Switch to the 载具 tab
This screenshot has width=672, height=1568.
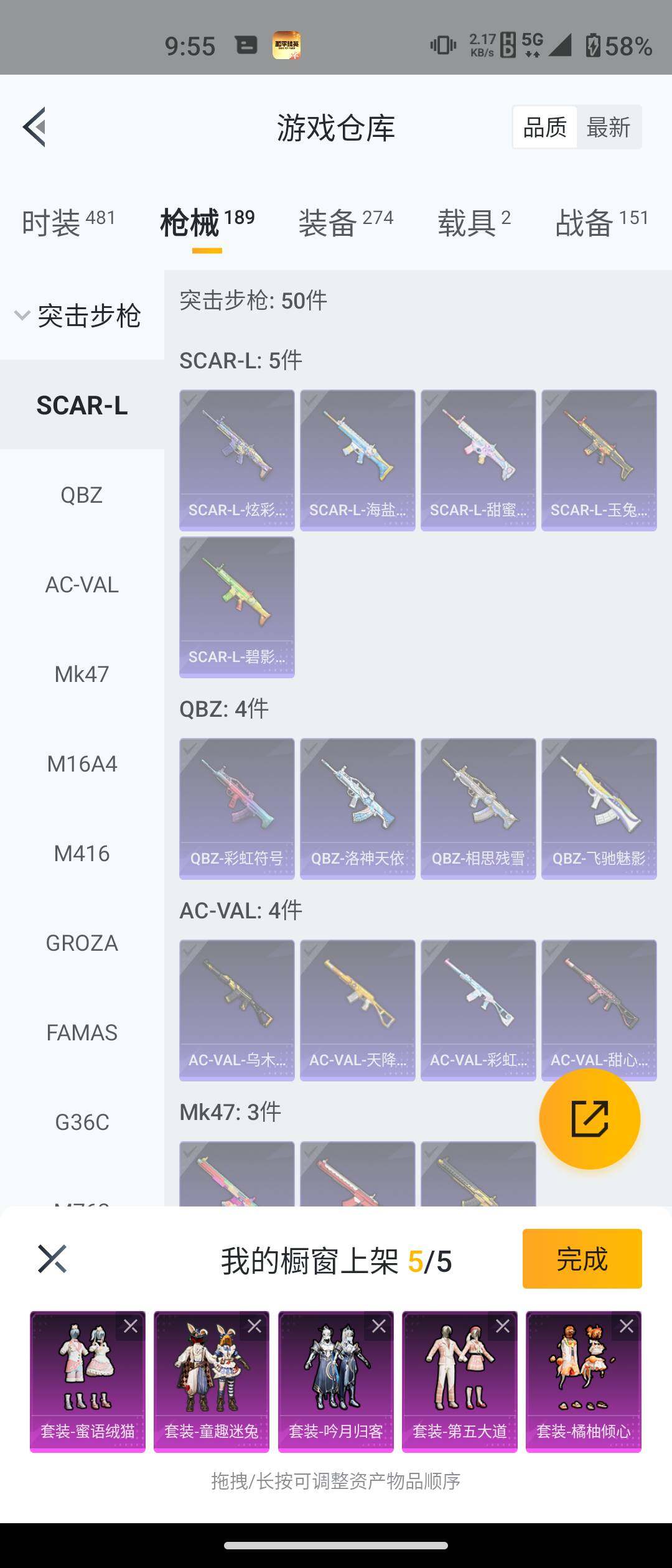click(474, 223)
